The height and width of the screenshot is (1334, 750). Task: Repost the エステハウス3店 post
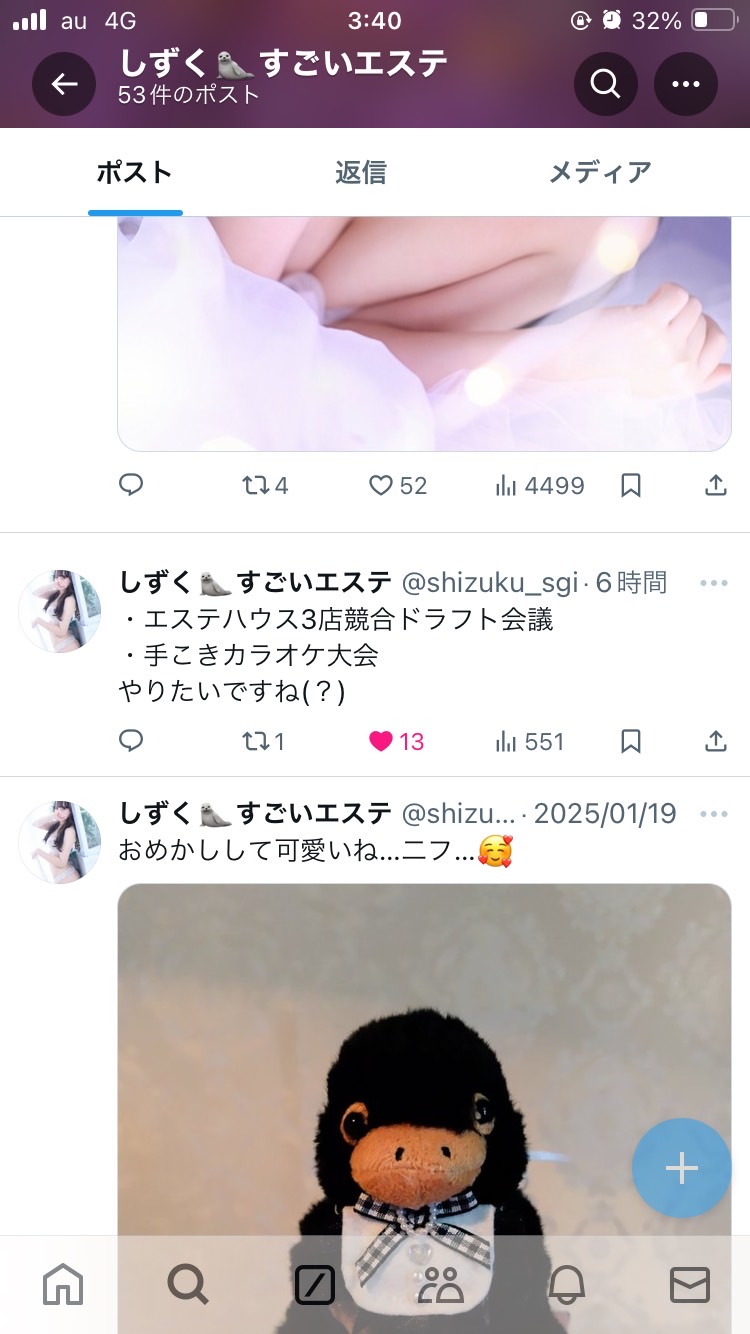click(x=255, y=742)
